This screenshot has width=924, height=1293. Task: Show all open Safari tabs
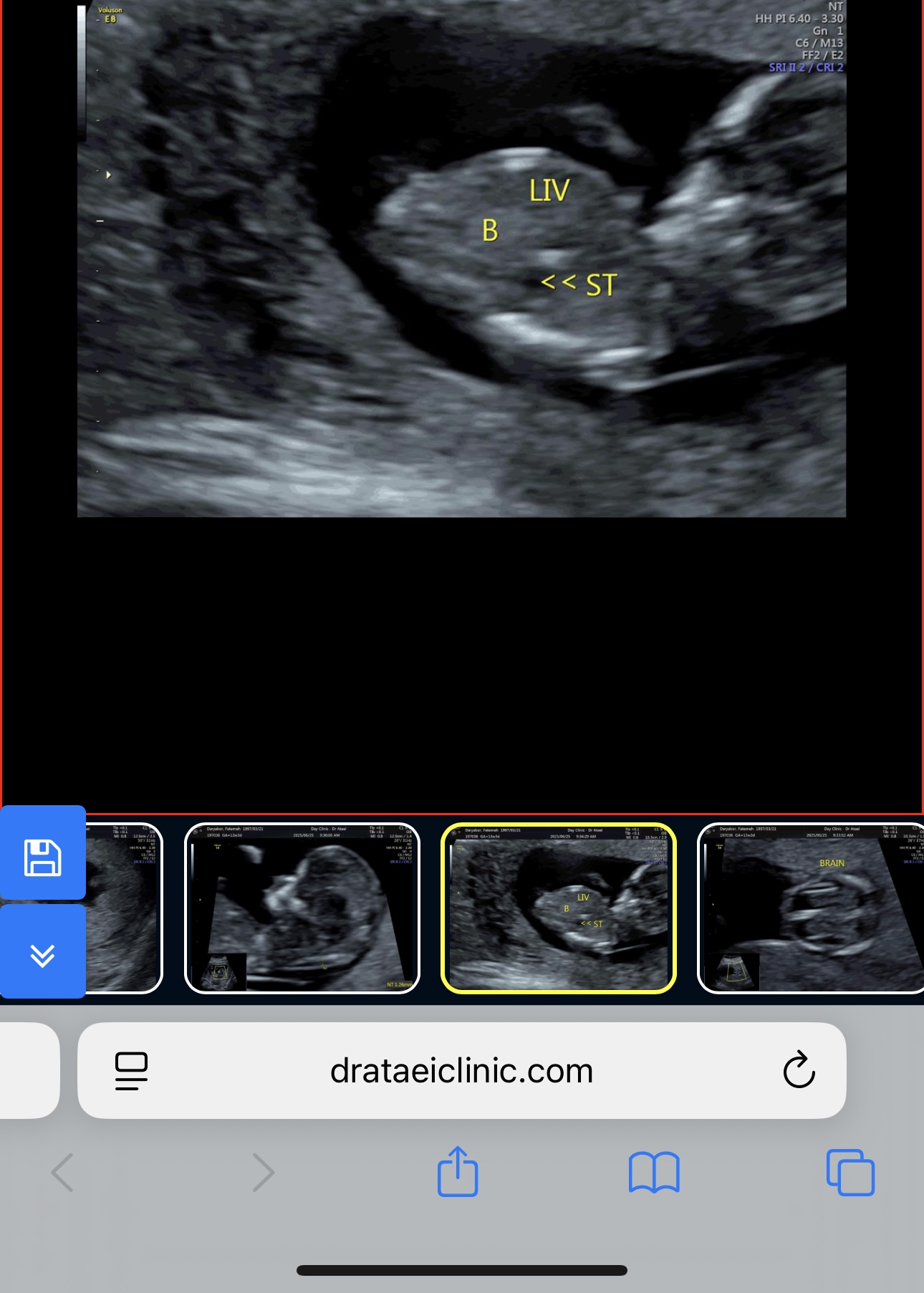point(850,1173)
